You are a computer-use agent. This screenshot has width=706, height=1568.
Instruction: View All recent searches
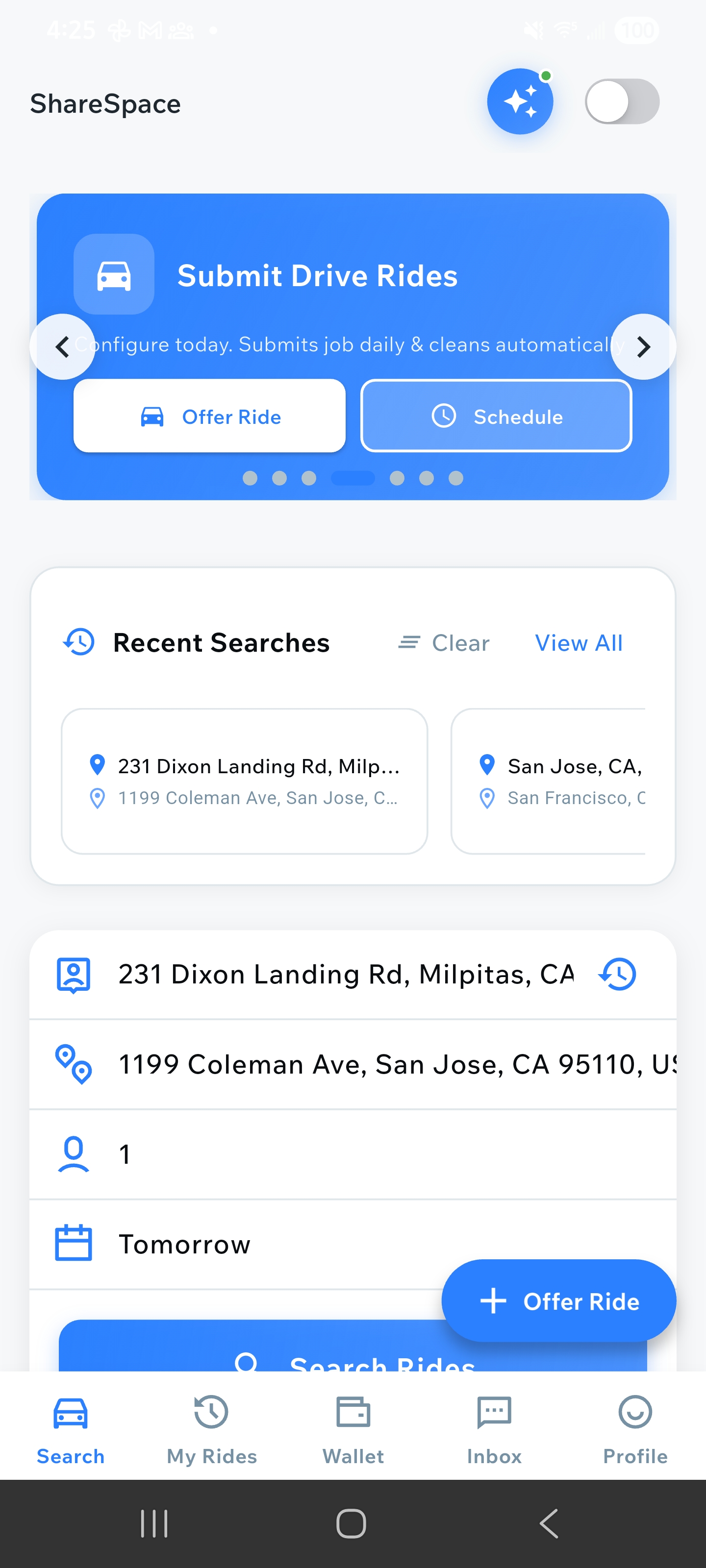coord(578,643)
